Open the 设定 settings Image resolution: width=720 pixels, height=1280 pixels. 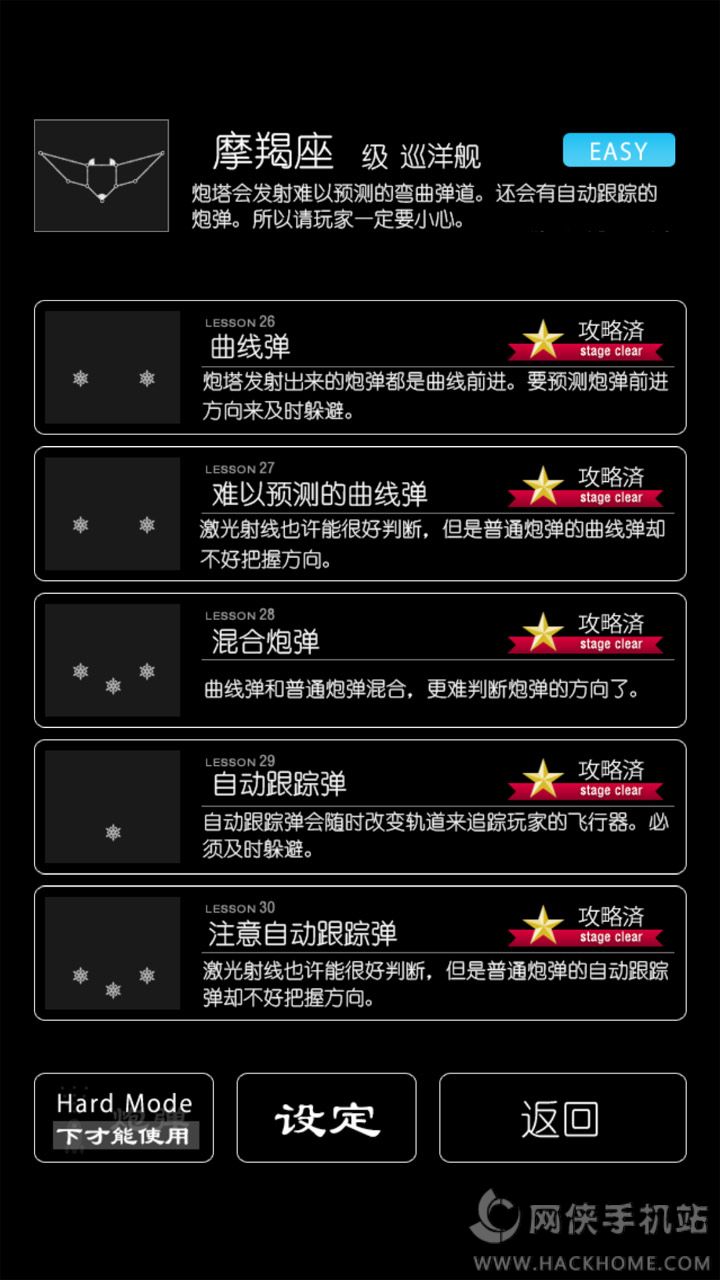(326, 1117)
